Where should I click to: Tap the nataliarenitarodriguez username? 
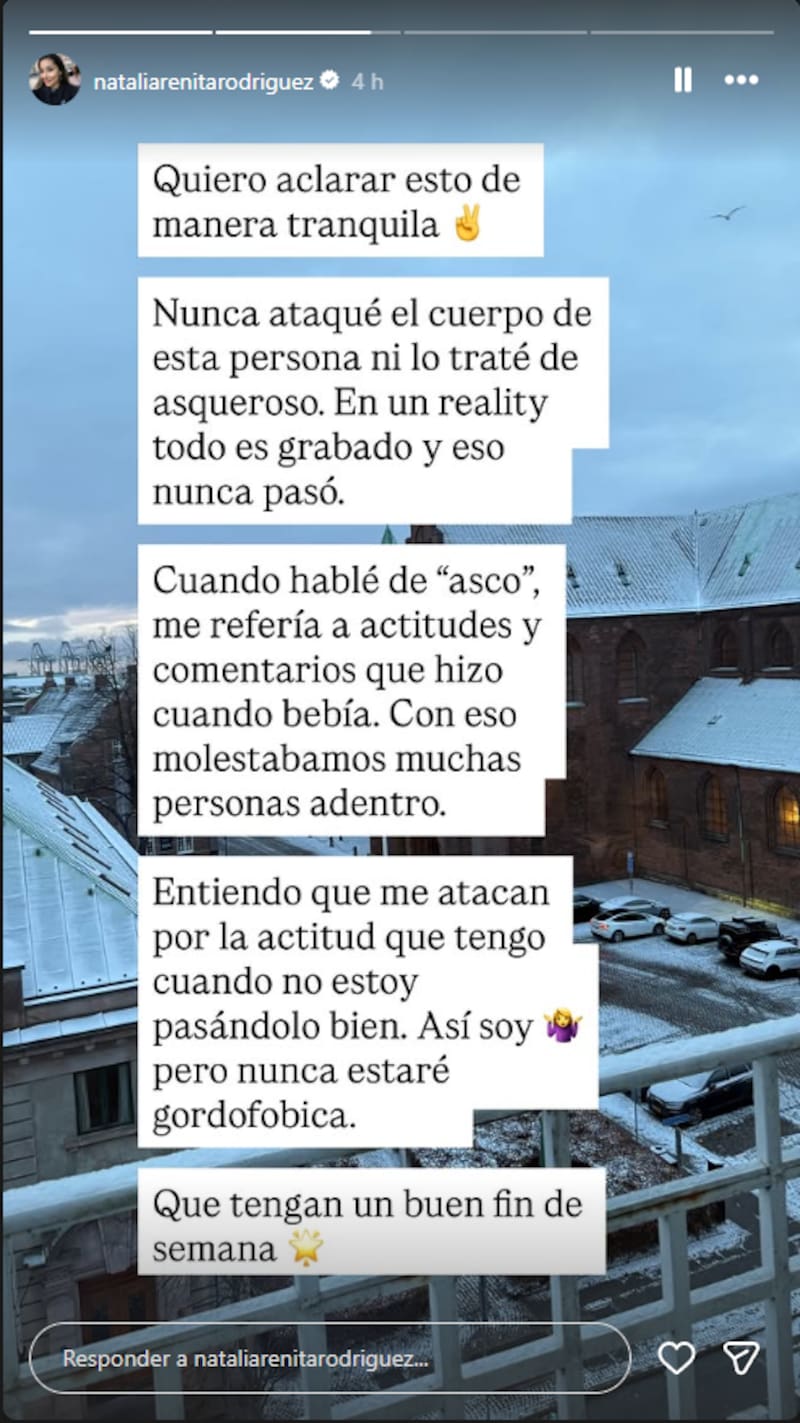point(203,82)
